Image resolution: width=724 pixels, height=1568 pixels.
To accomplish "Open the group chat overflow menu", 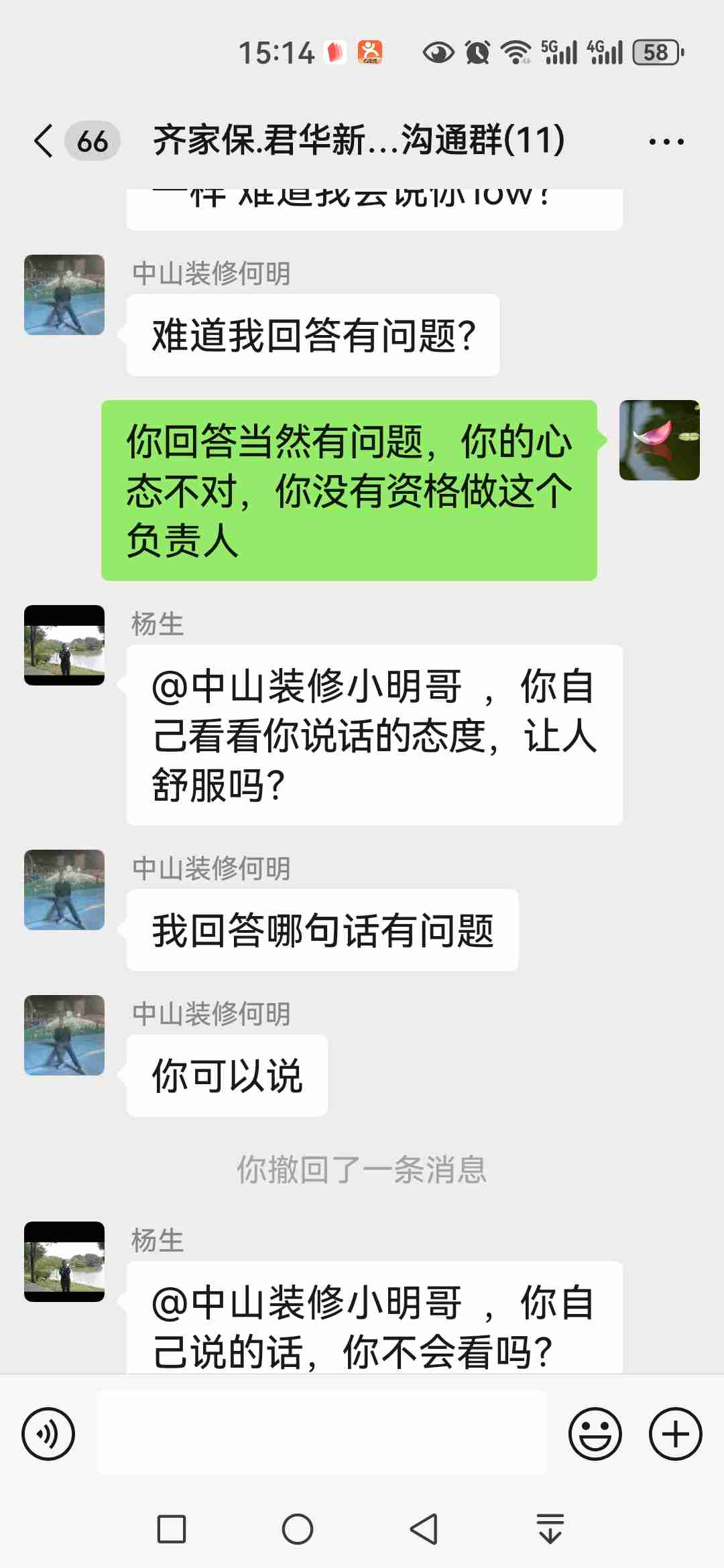I will point(666,141).
